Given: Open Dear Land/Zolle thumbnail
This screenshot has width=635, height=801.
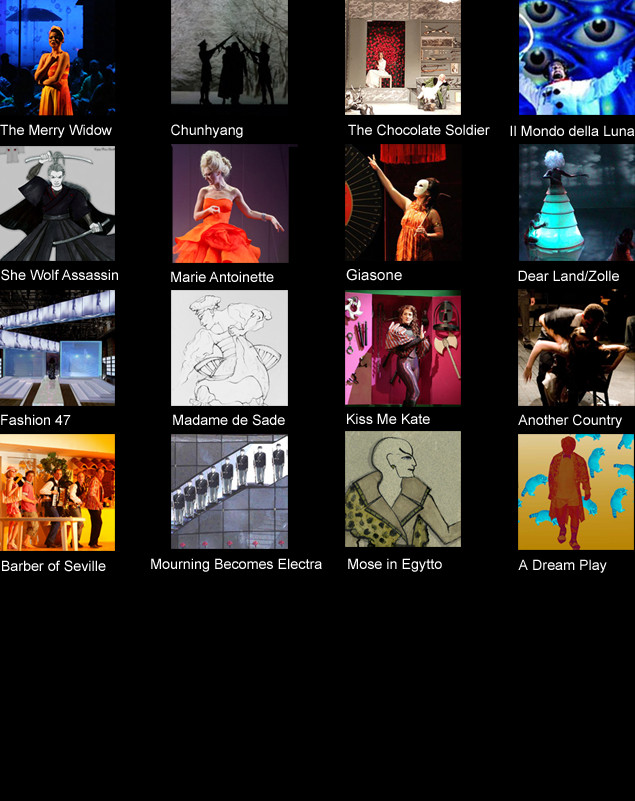Looking at the screenshot, I should (x=576, y=203).
